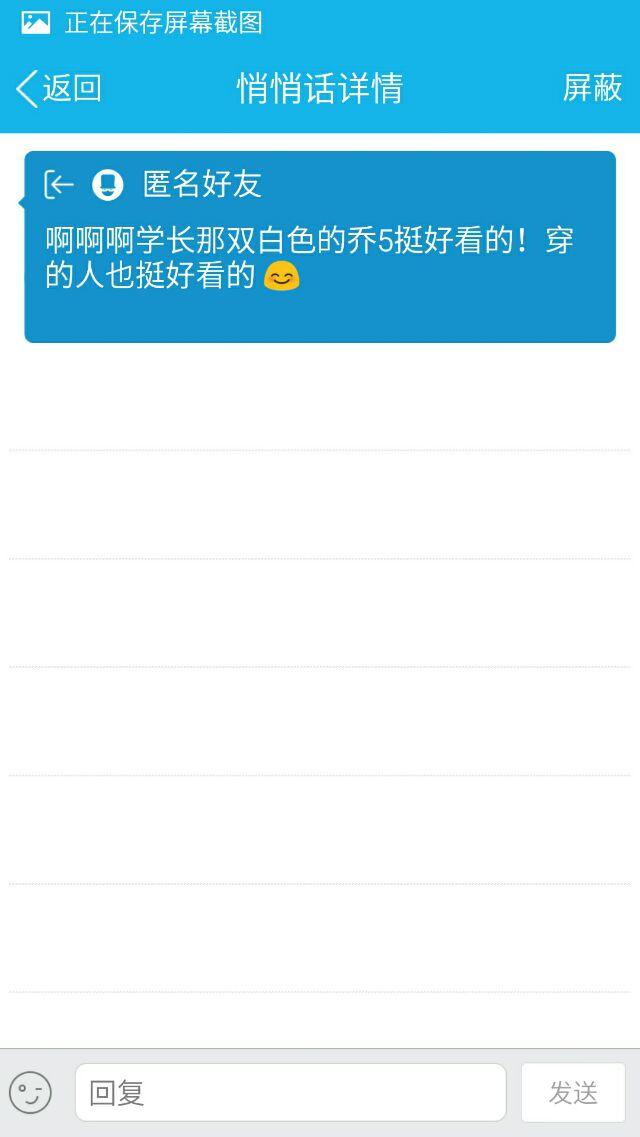Screen dimensions: 640x1137
Task: Open the emoji picker
Action: (31, 1092)
